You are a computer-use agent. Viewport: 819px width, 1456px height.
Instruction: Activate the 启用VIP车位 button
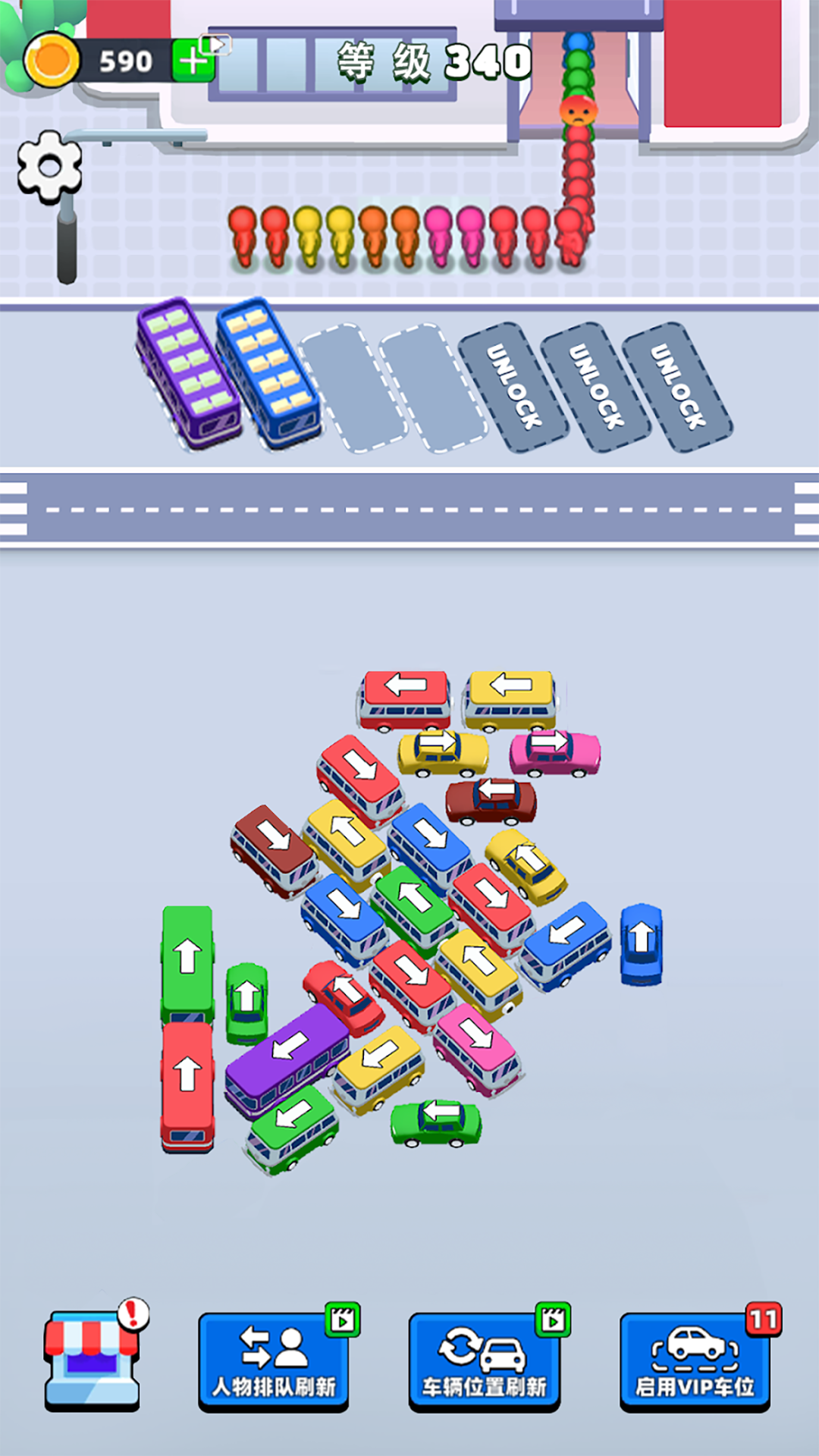pyautogui.click(x=695, y=1361)
